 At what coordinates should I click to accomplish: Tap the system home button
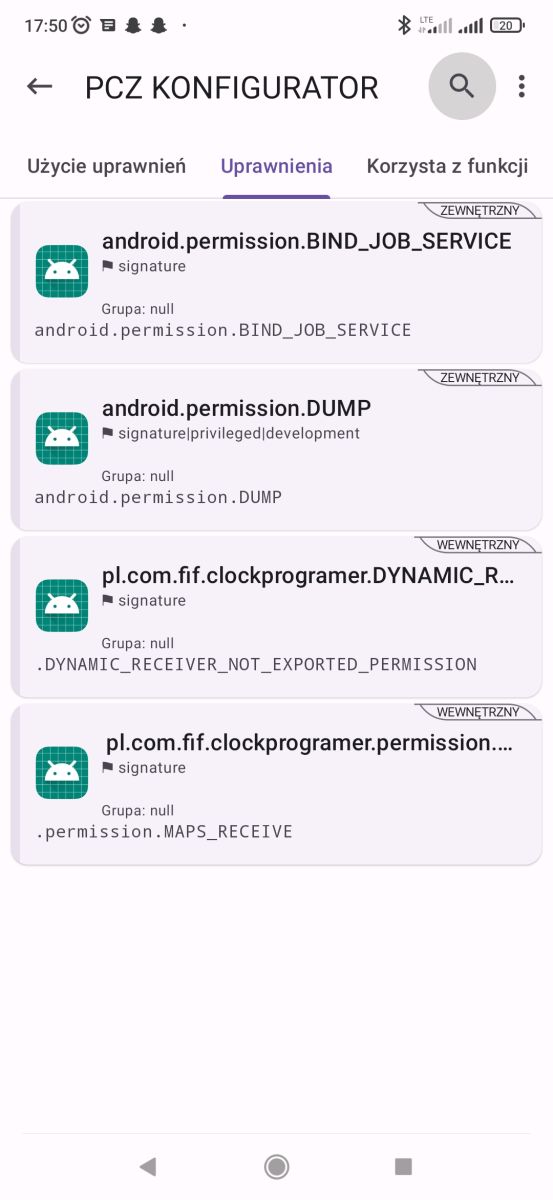[277, 1166]
